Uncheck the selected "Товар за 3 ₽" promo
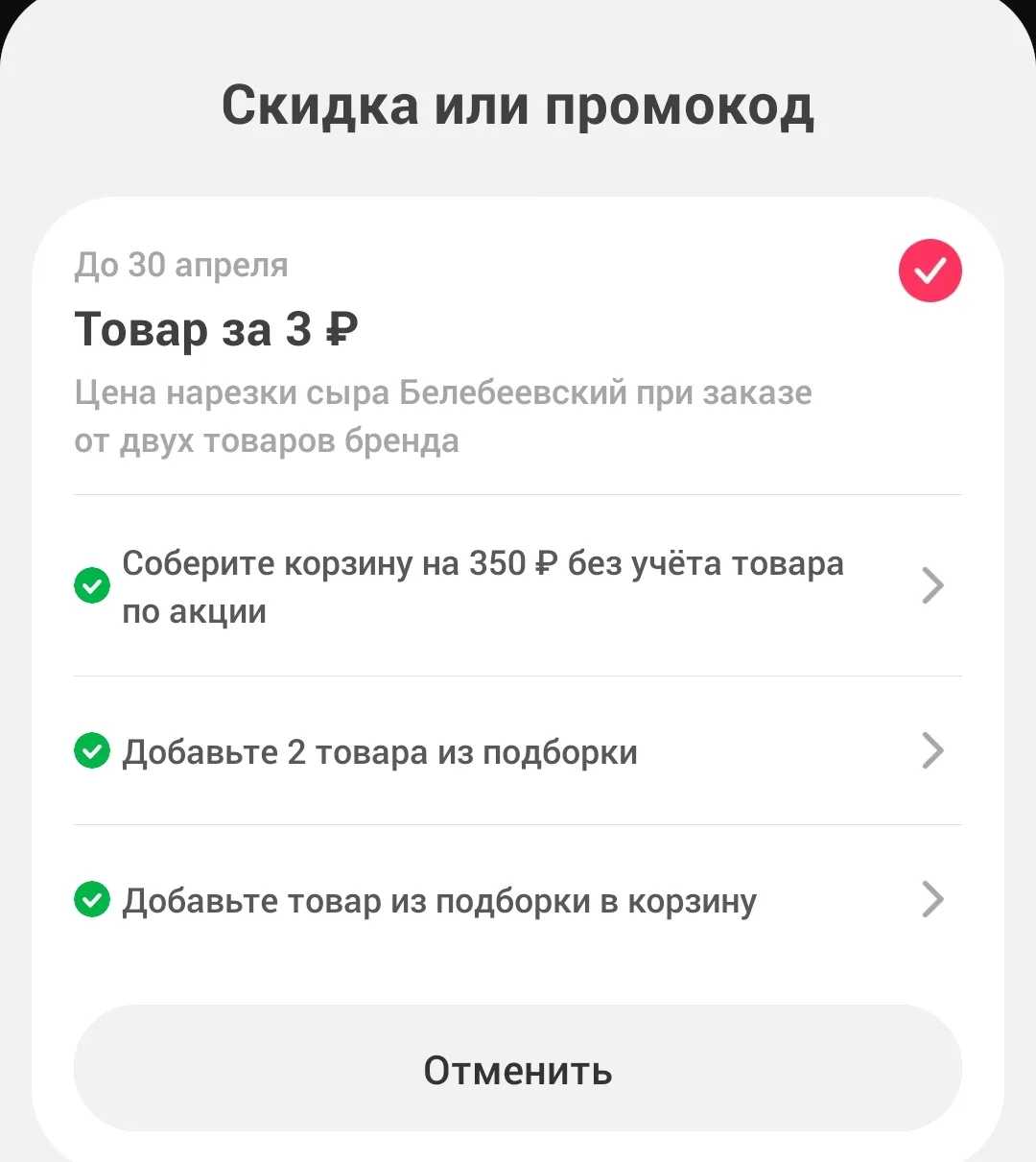Viewport: 1036px width, 1162px height. (930, 271)
